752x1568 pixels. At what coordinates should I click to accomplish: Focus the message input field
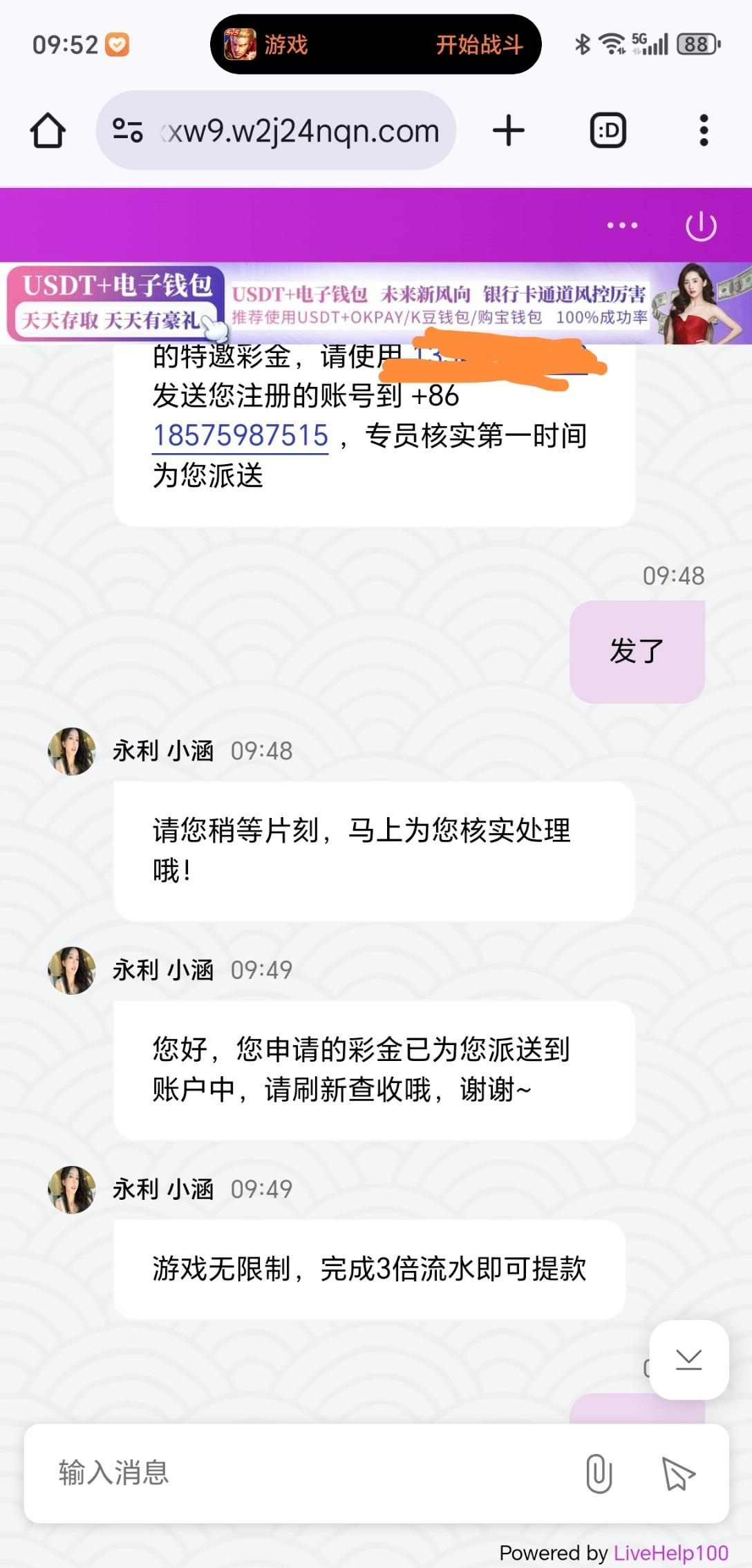304,1472
